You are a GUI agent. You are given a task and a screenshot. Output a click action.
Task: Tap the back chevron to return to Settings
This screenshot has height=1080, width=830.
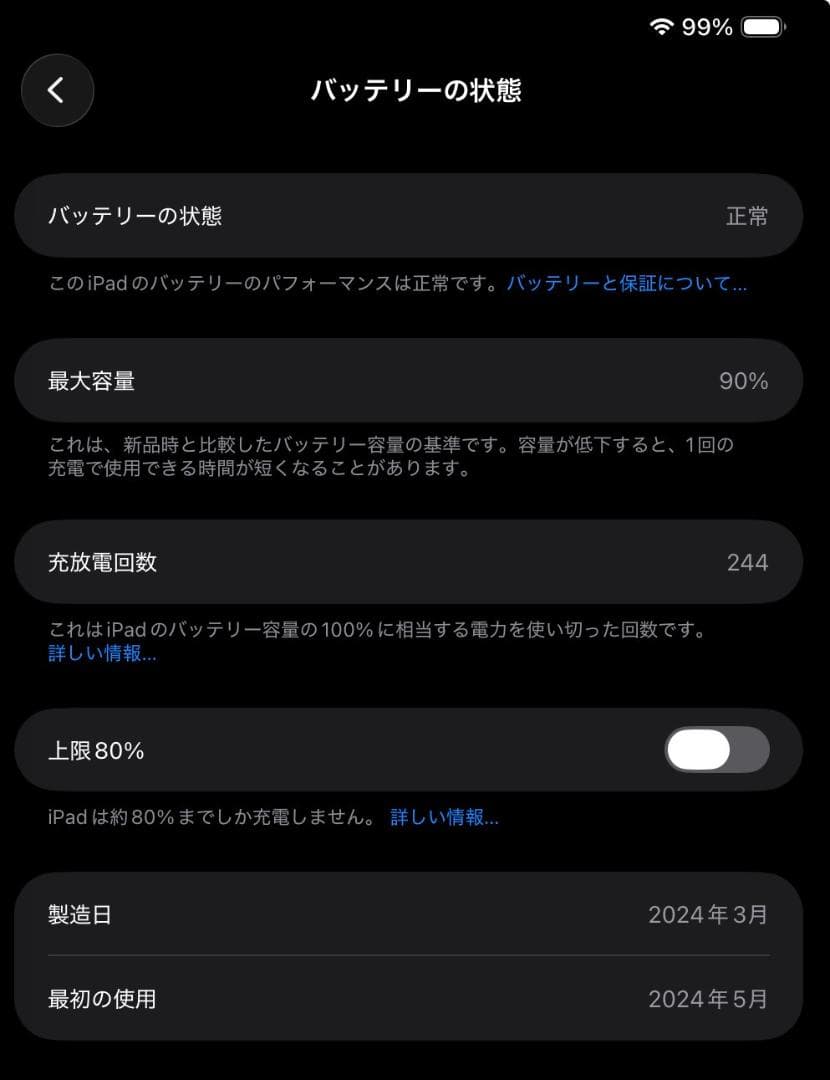[x=57, y=90]
